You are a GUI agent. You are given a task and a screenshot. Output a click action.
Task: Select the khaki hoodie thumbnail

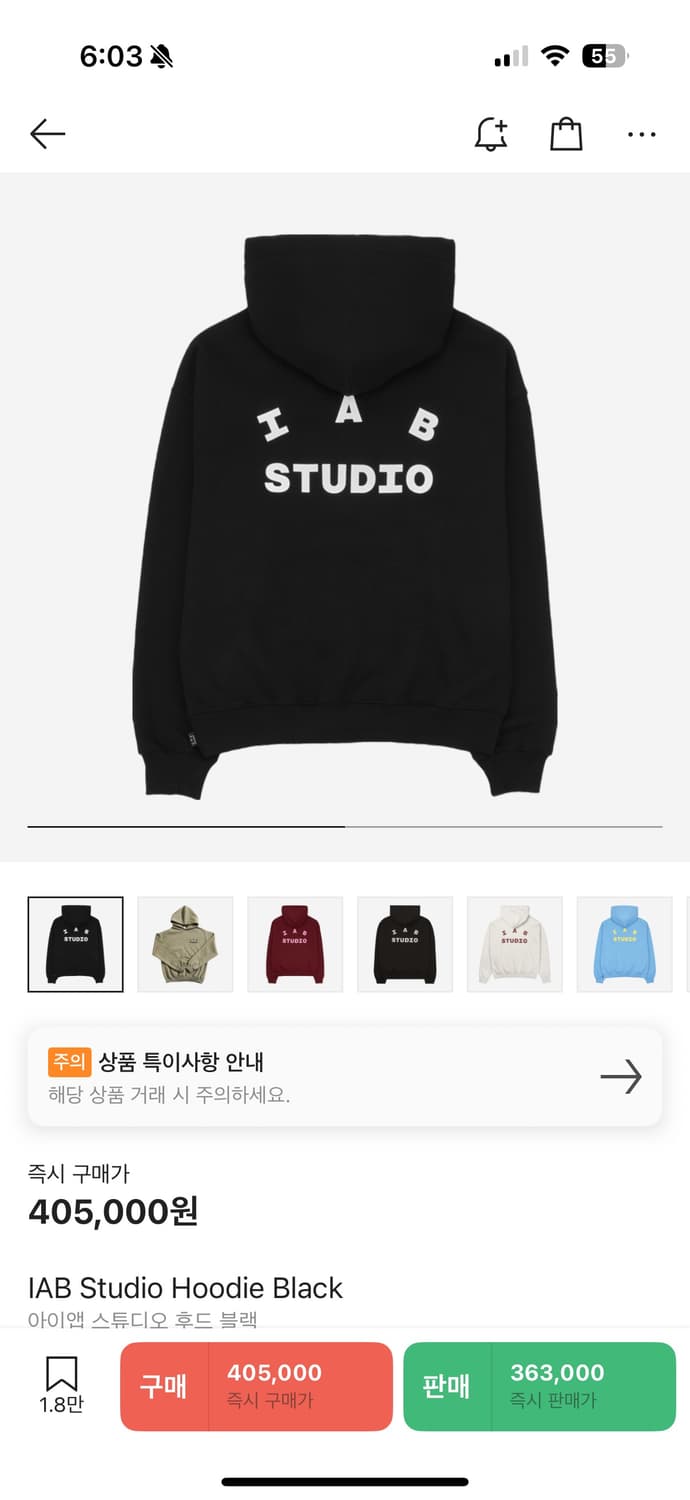[x=185, y=944]
